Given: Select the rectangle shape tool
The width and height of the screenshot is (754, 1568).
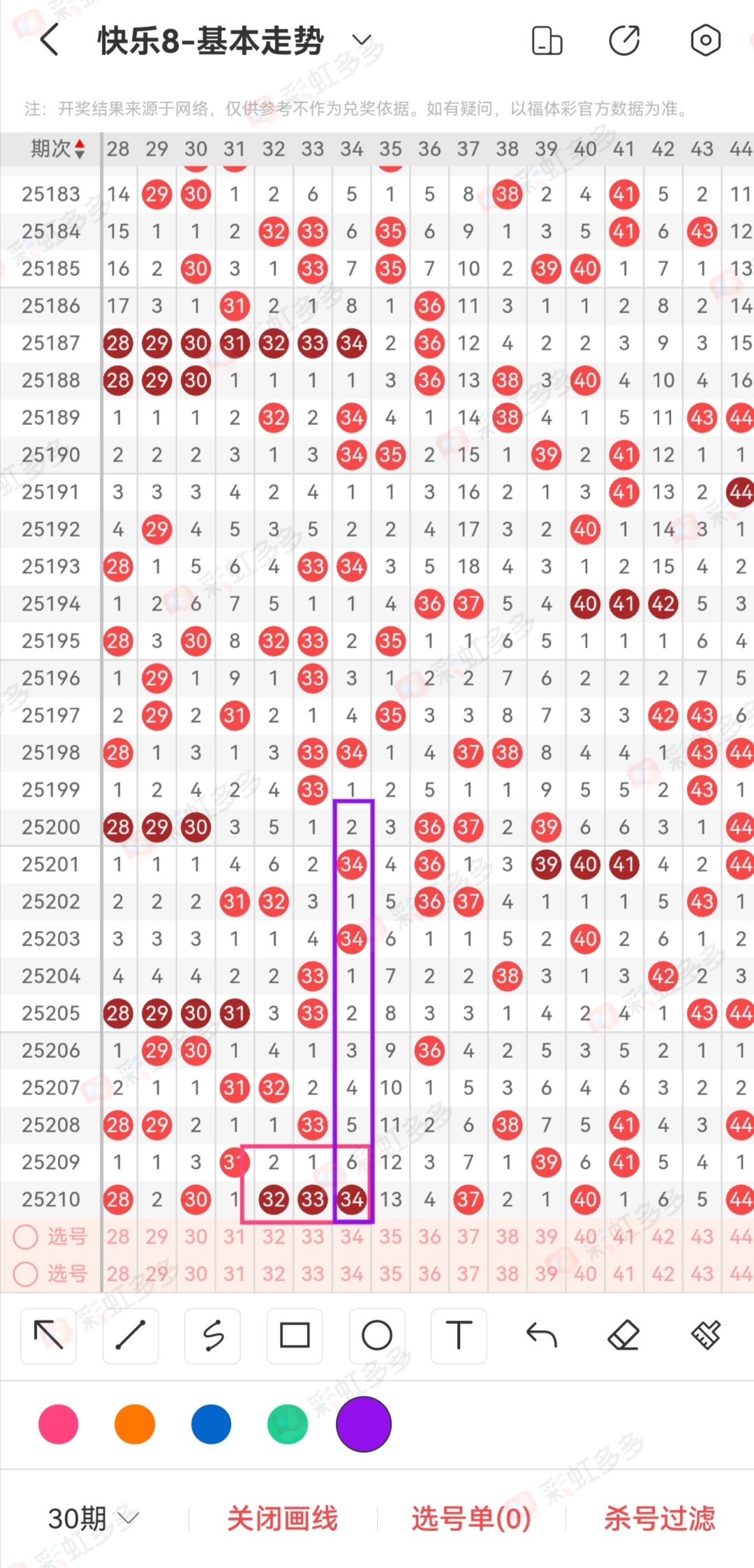Looking at the screenshot, I should pyautogui.click(x=295, y=1336).
